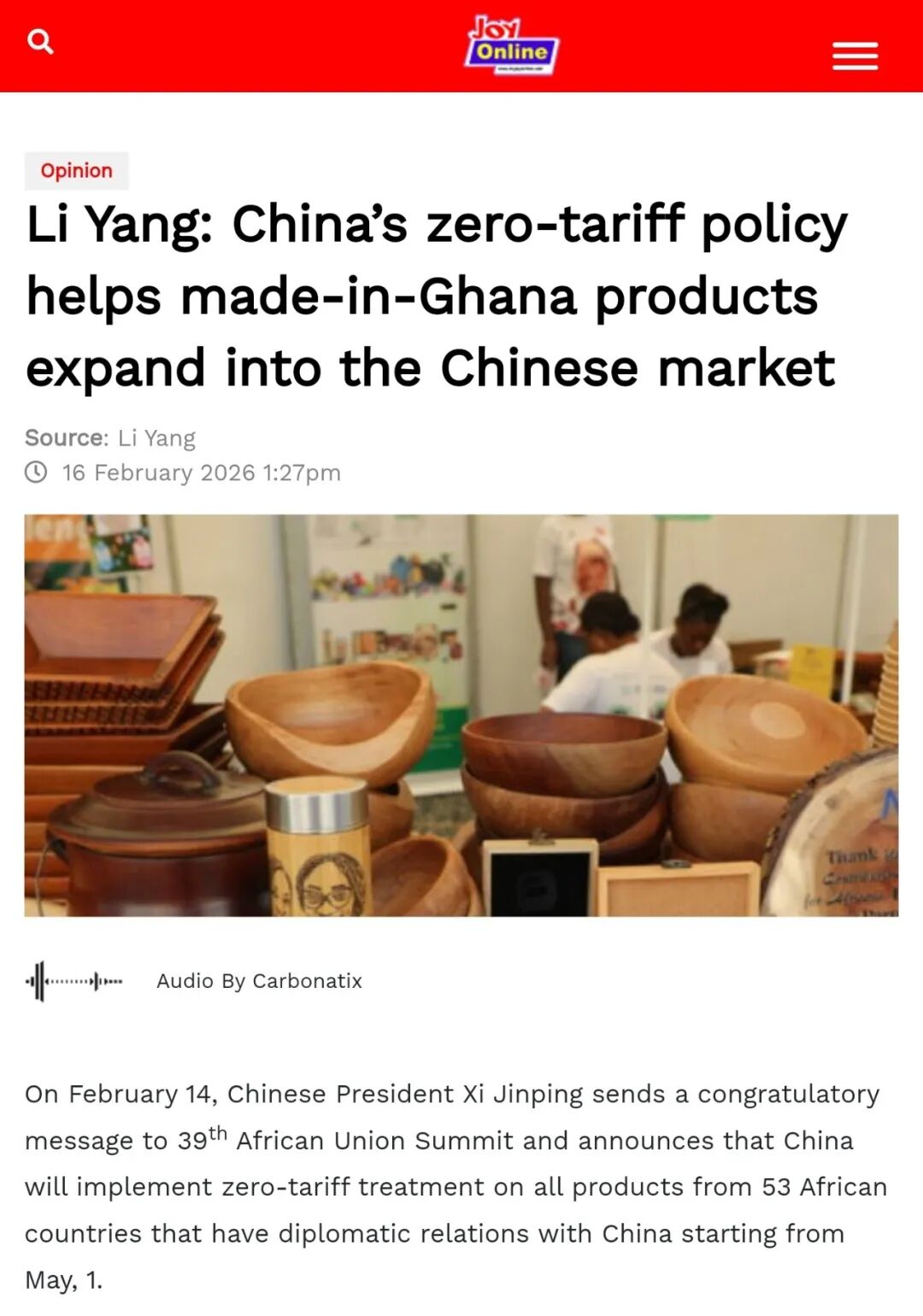Click the Audio By Carbonatix label

pyautogui.click(x=258, y=980)
